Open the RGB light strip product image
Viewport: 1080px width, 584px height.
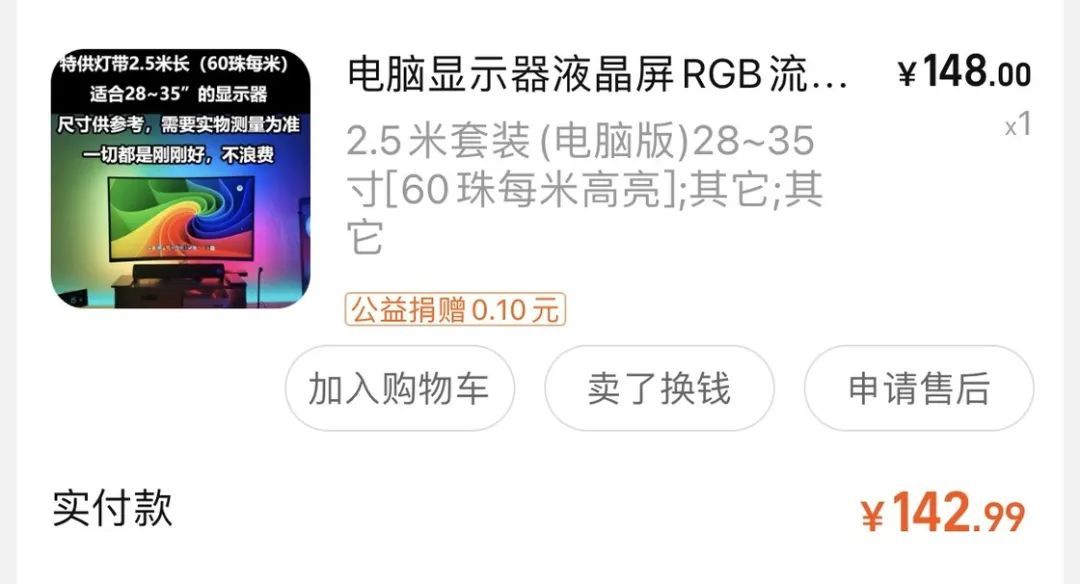(x=180, y=178)
